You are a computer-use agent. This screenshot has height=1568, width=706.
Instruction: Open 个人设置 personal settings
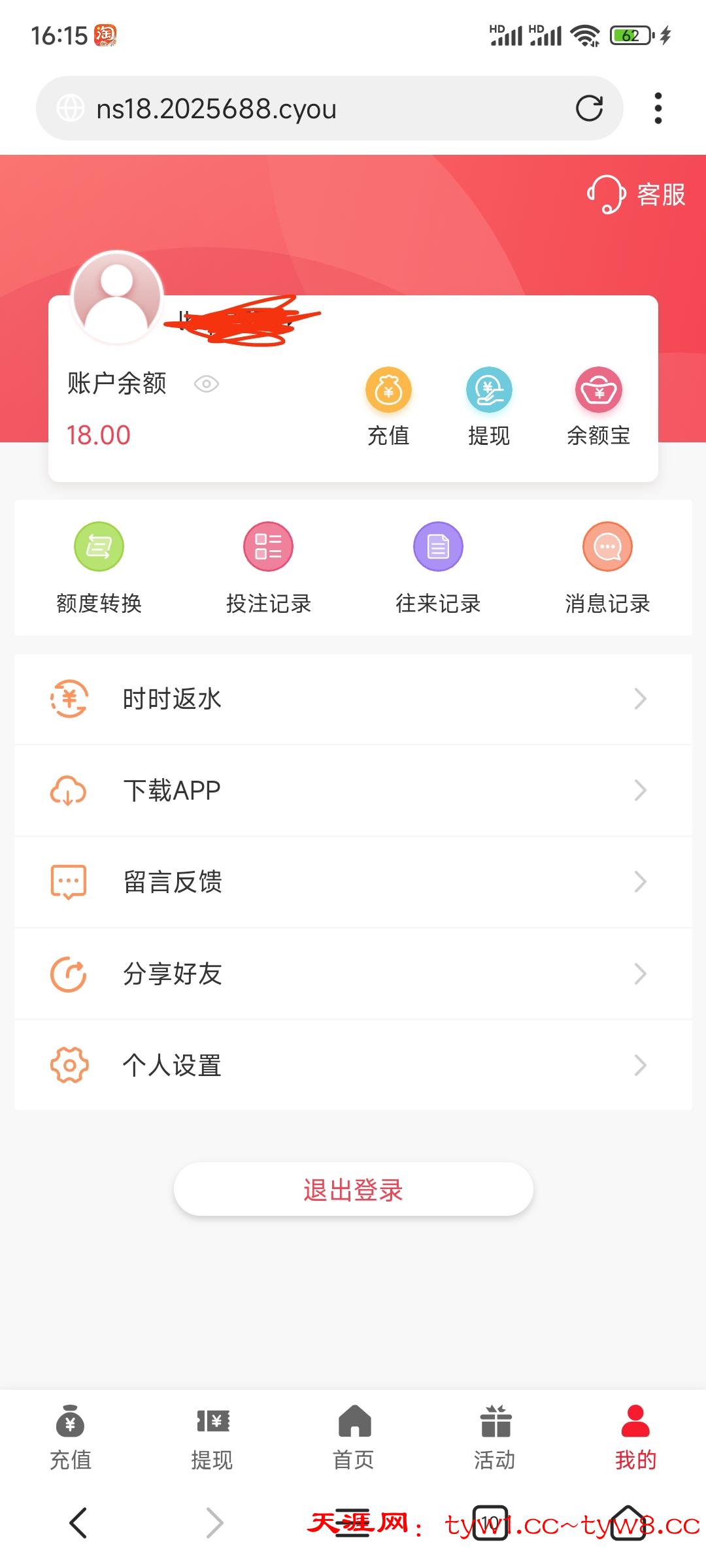point(353,1066)
